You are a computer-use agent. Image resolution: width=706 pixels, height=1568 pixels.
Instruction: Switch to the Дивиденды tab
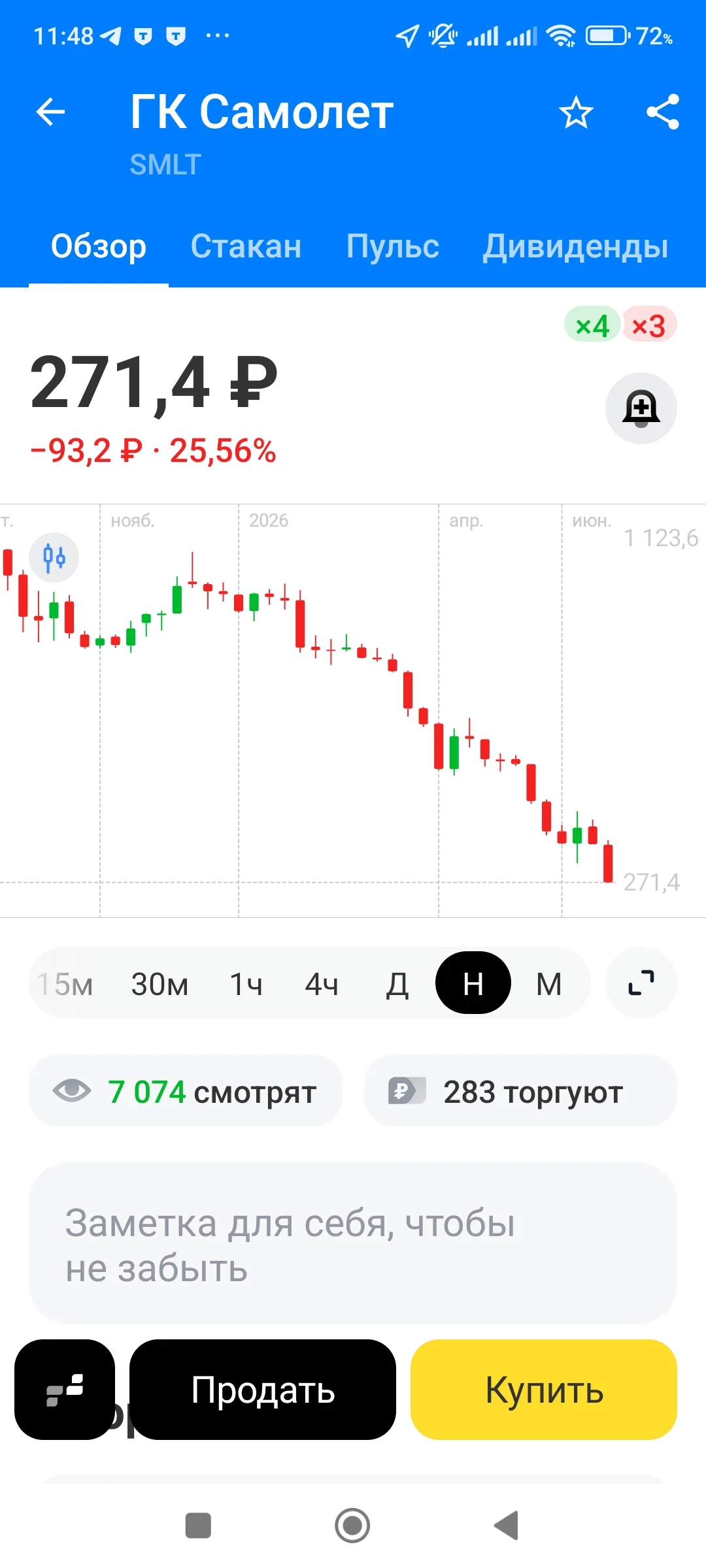click(575, 247)
